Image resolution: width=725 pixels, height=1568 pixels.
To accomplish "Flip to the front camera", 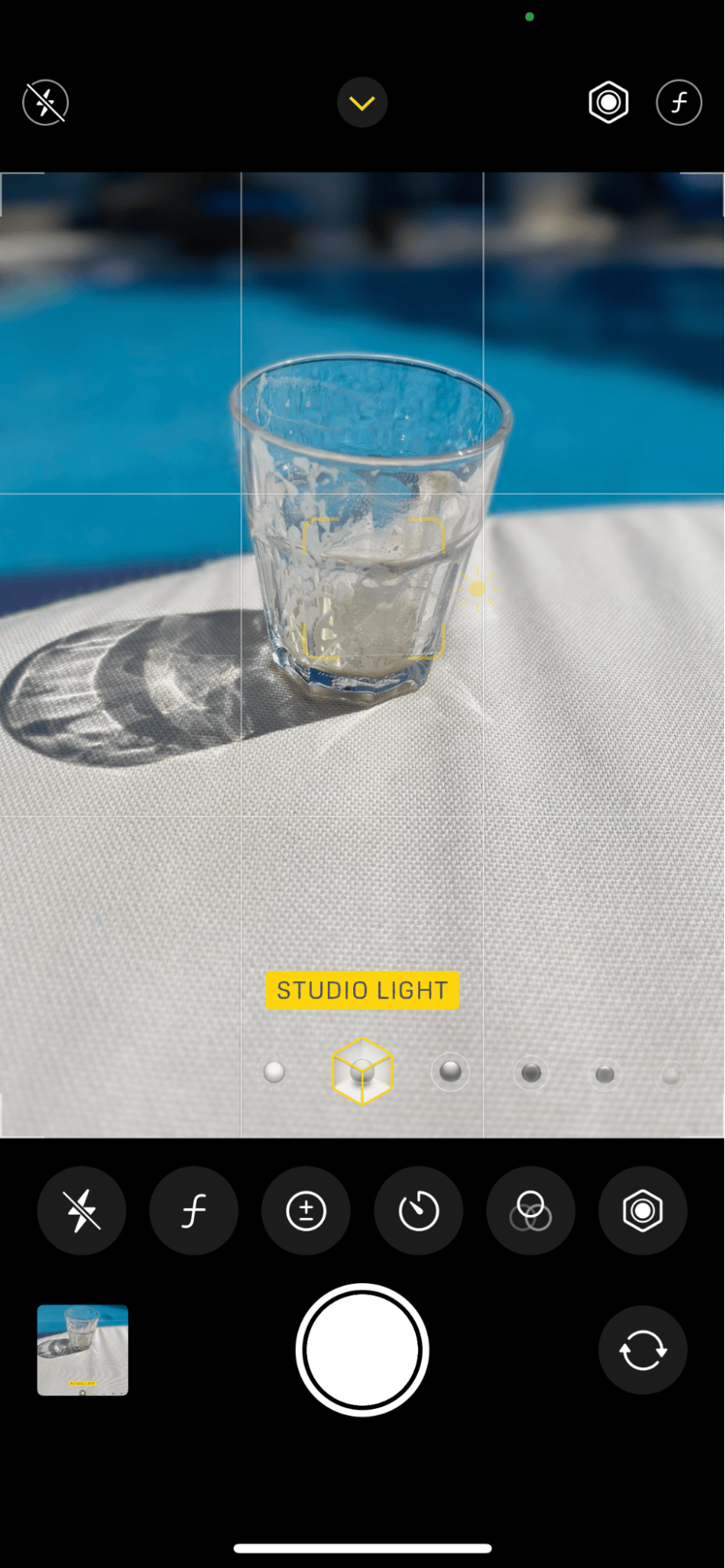I will tap(643, 1350).
